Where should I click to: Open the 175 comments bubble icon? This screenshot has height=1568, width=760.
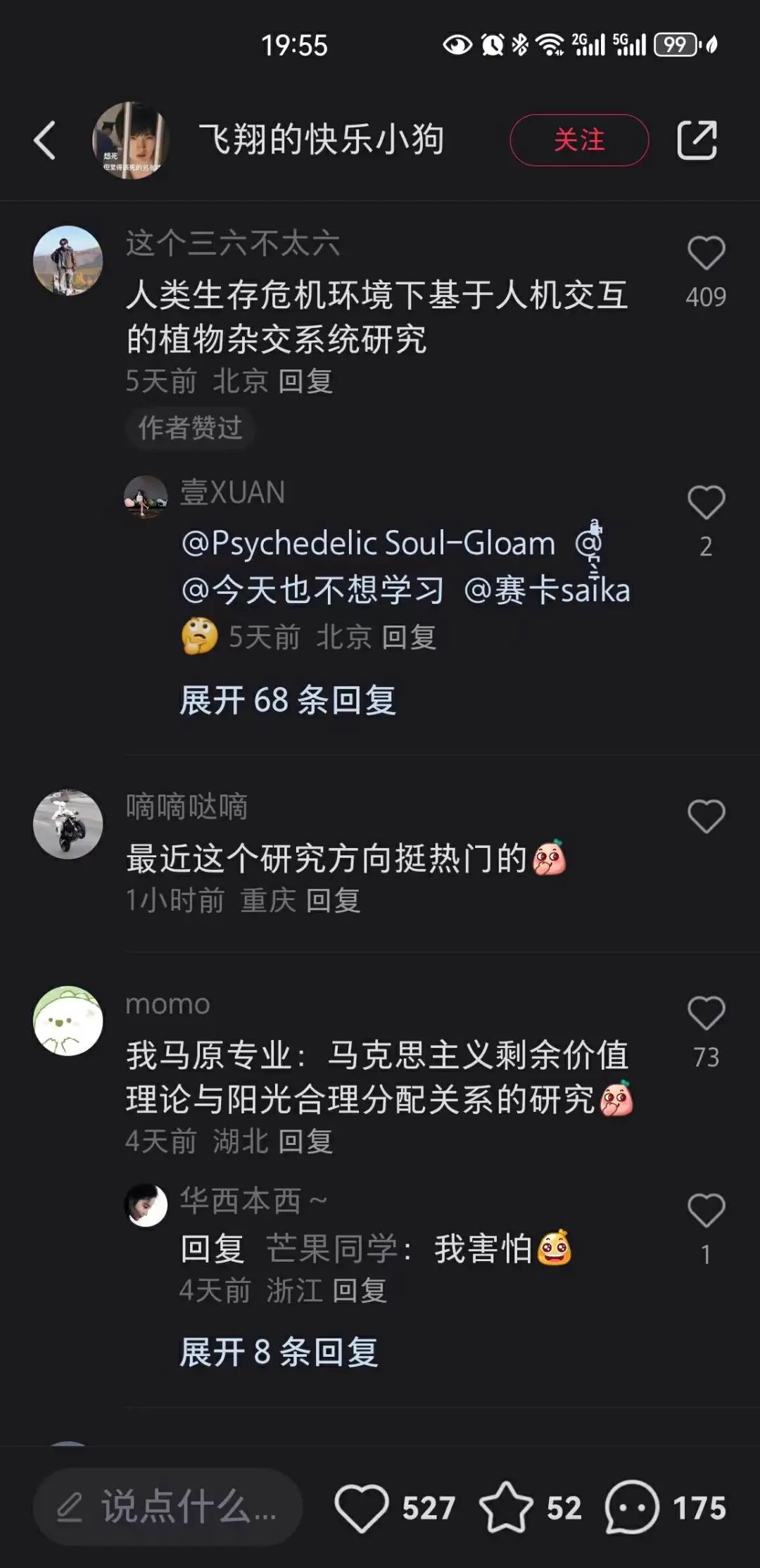631,1507
